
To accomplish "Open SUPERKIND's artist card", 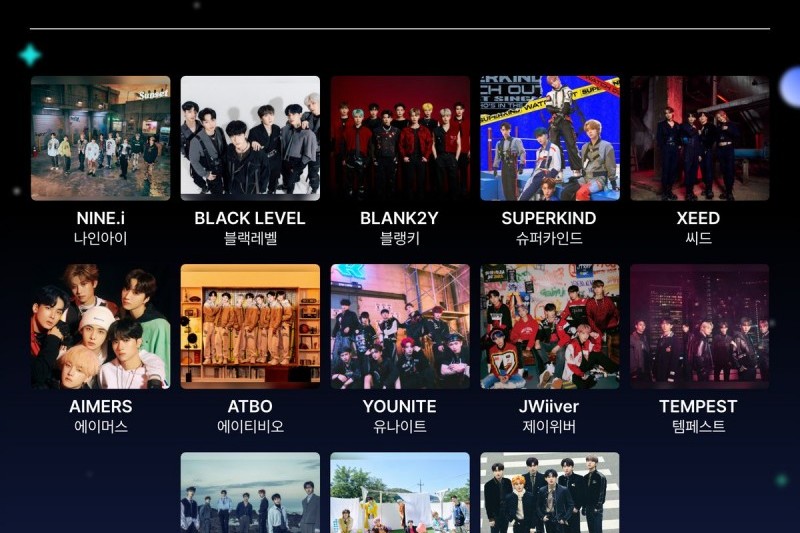I will click(549, 138).
